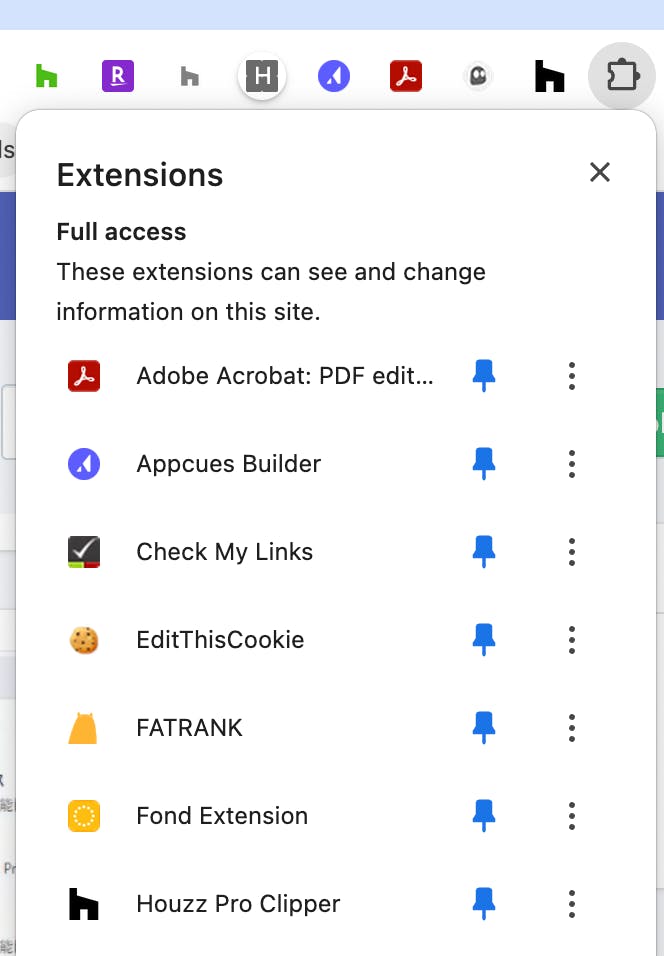
Task: Unpin Adobe Acrobat from the toolbar
Action: point(484,376)
